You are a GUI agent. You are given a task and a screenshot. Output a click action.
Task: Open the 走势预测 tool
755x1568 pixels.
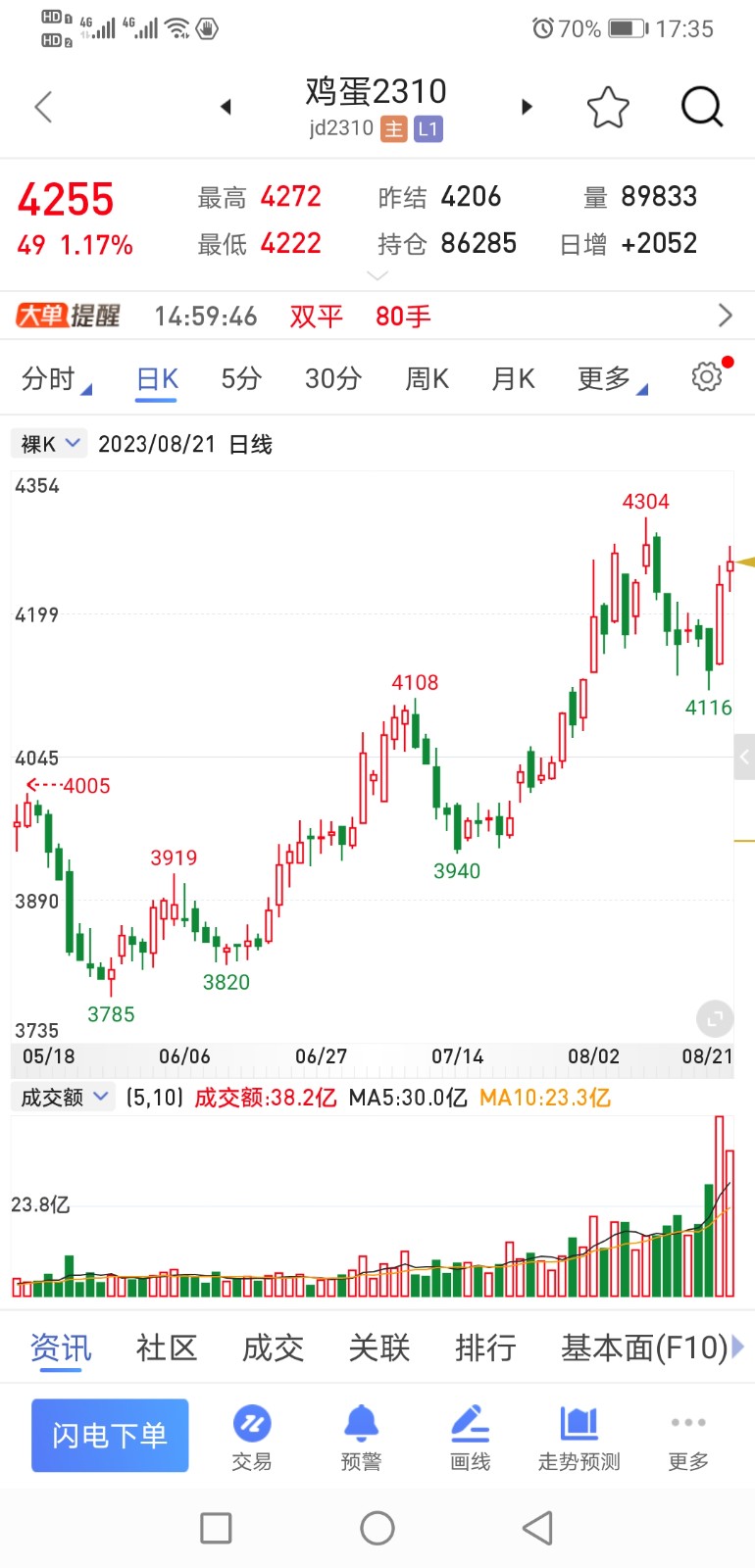(579, 1438)
